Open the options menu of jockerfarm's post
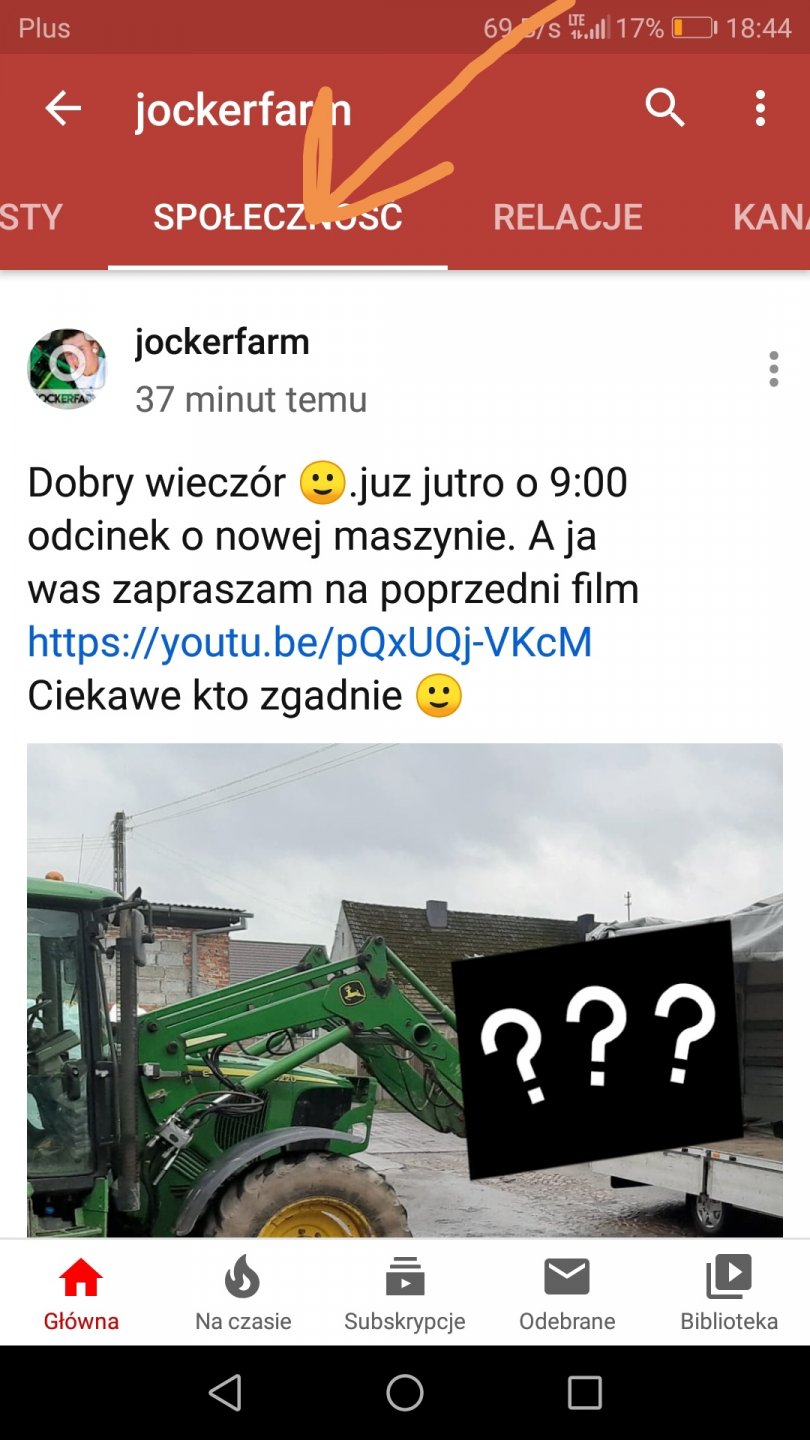The width and height of the screenshot is (810, 1440). coord(773,369)
